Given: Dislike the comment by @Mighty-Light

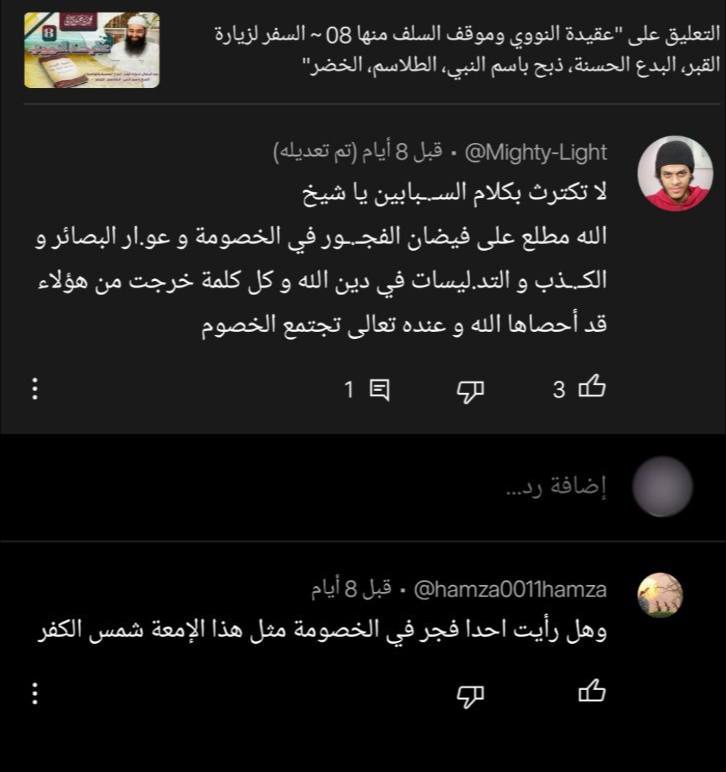Looking at the screenshot, I should pyautogui.click(x=470, y=389).
